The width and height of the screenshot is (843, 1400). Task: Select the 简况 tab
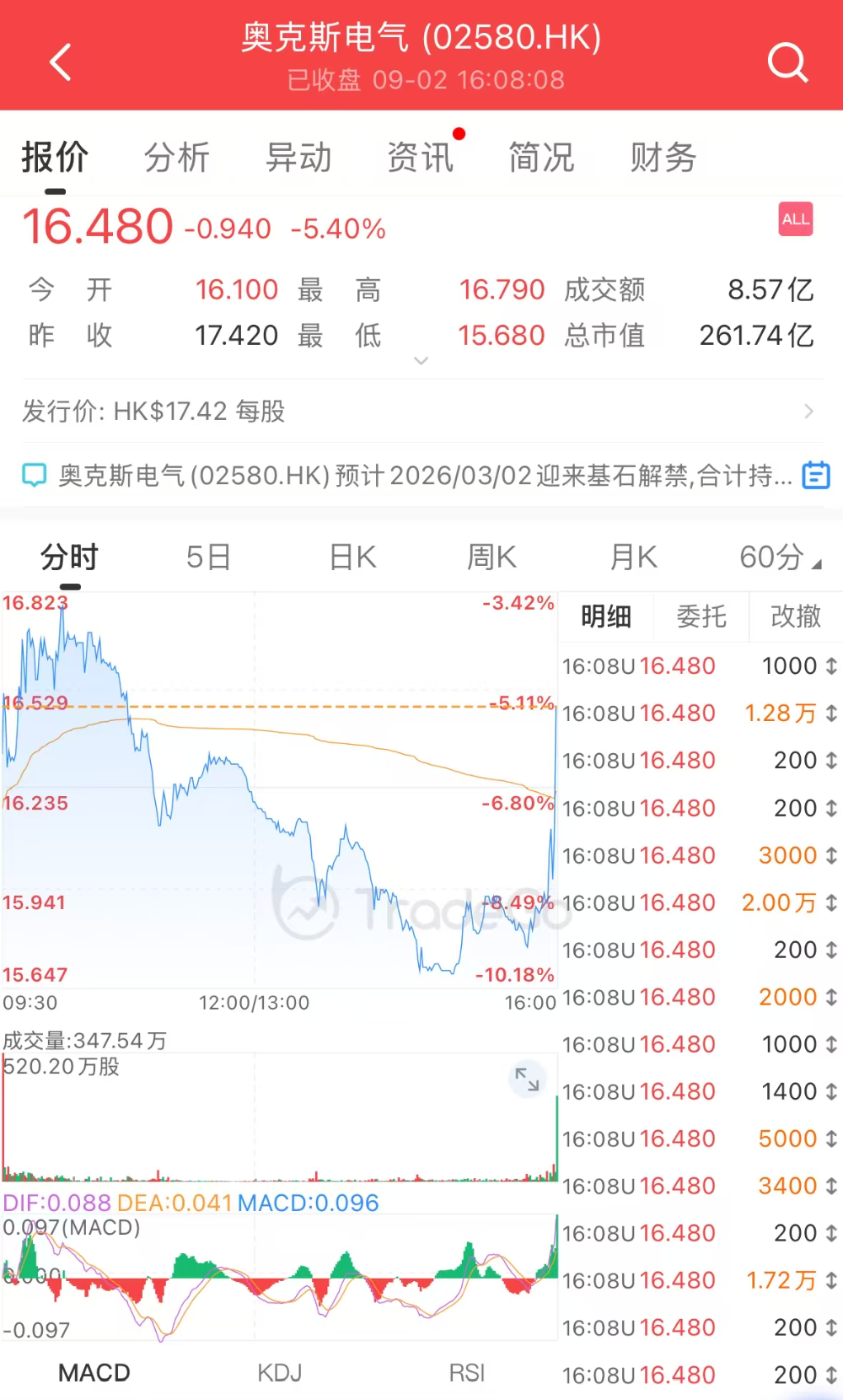[x=541, y=158]
